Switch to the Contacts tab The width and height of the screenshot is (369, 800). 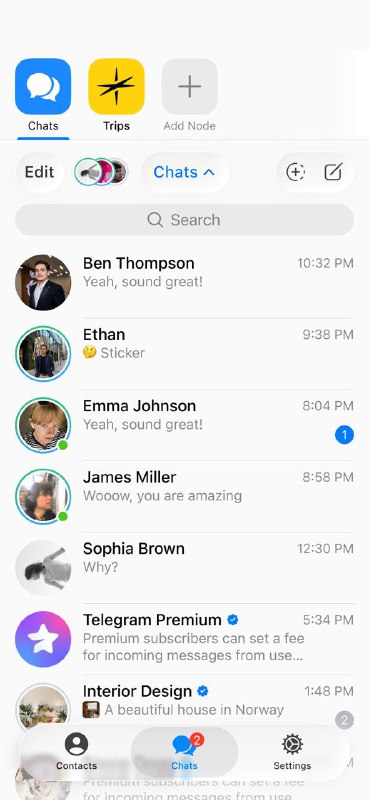click(x=77, y=752)
